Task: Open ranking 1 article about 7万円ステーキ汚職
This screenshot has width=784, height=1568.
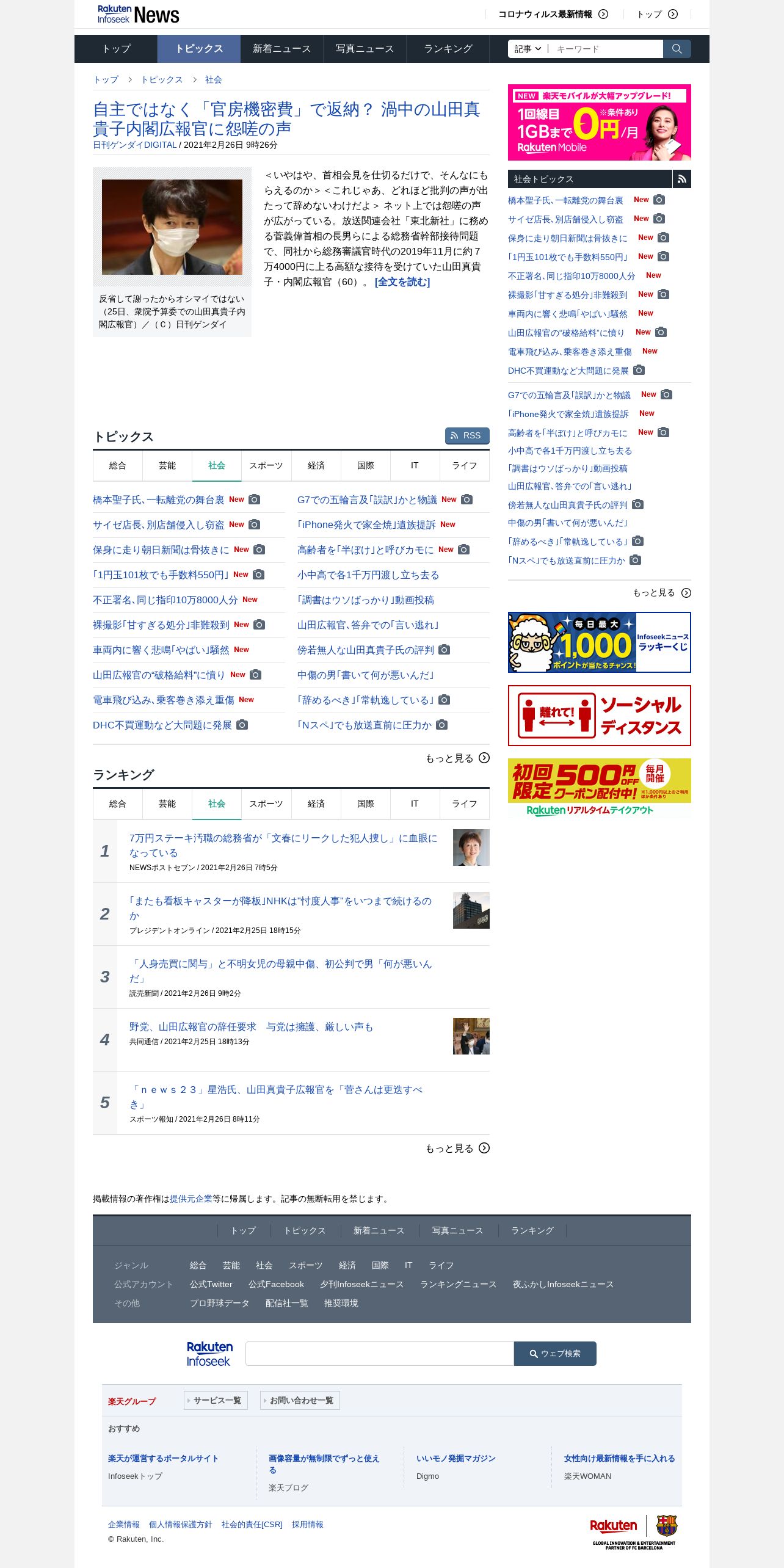Action: tap(283, 846)
